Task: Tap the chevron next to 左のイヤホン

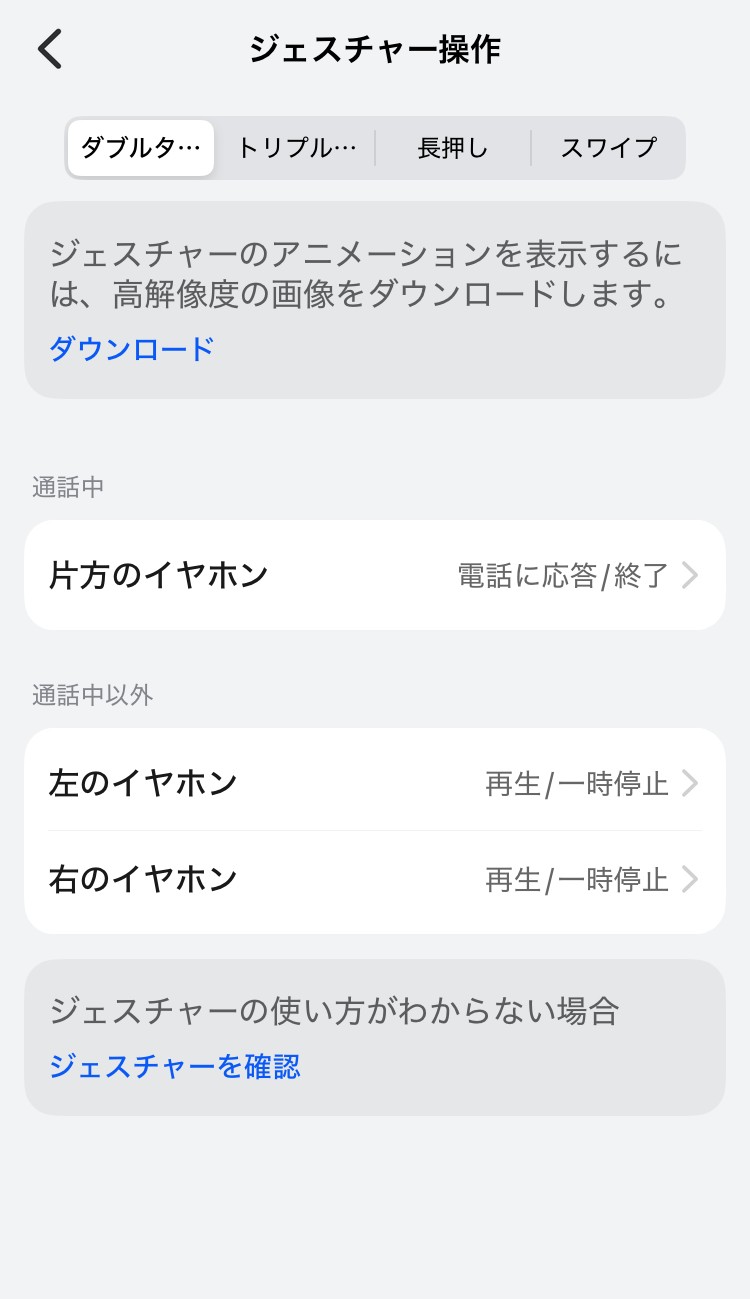Action: [689, 783]
